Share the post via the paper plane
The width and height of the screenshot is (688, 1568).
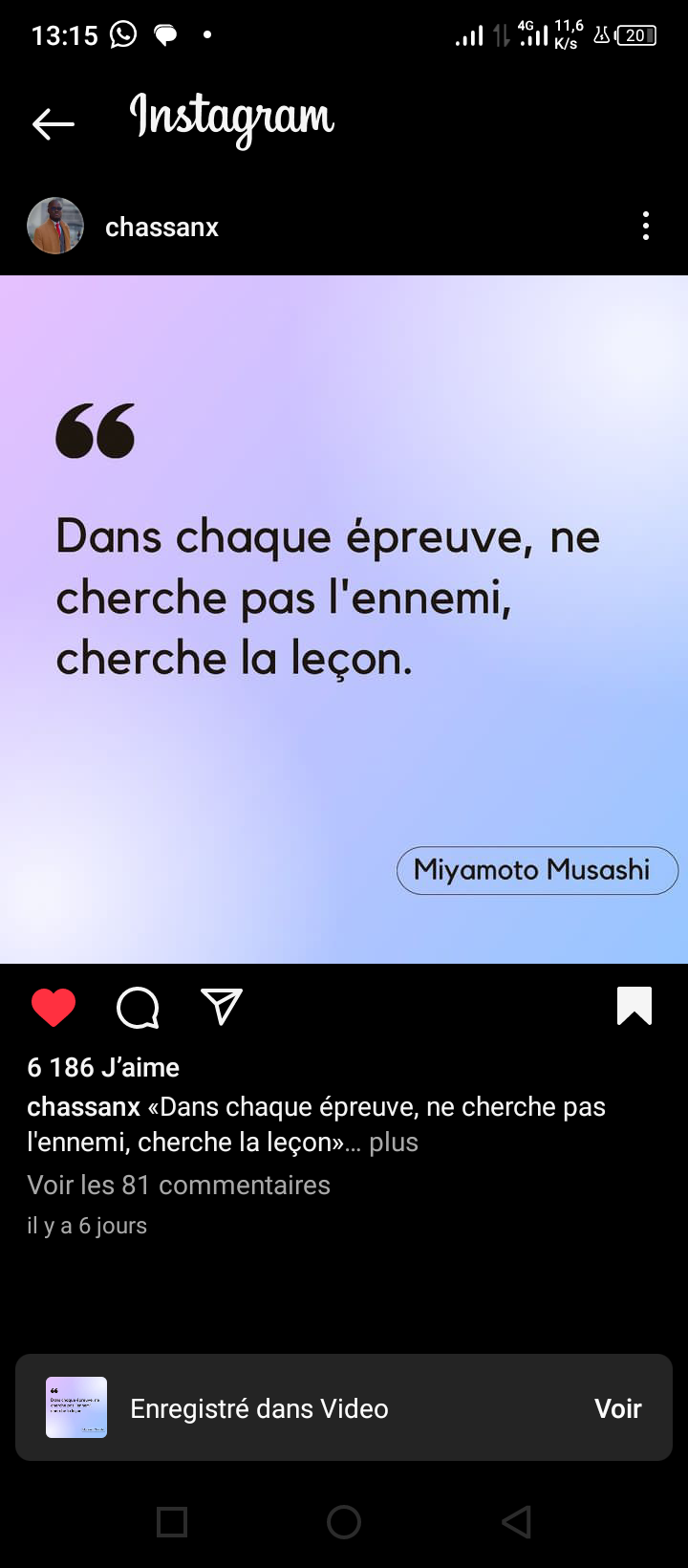coord(222,1007)
